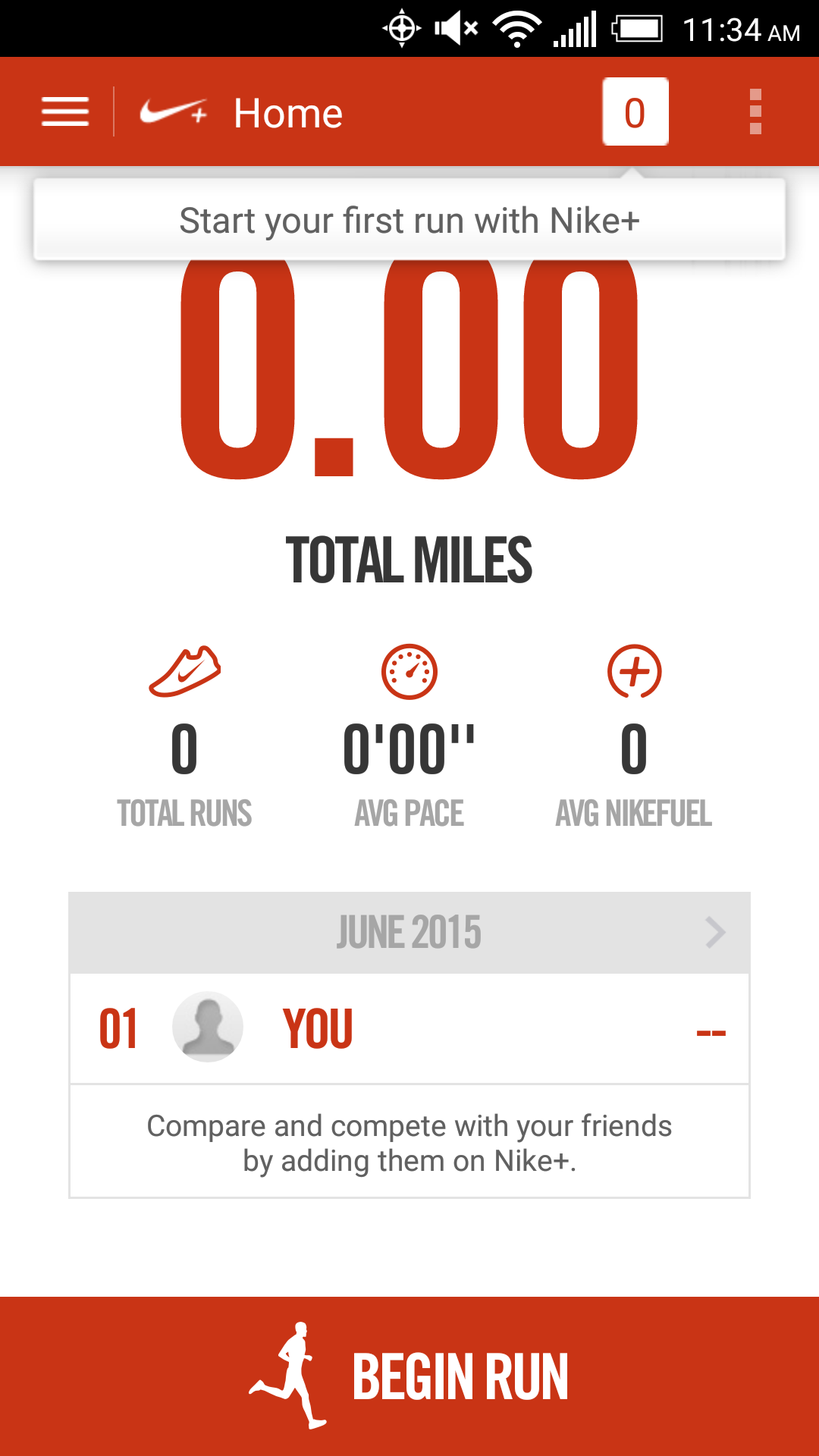The image size is (819, 1456).
Task: Tap your profile avatar placeholder
Action: click(x=207, y=1026)
